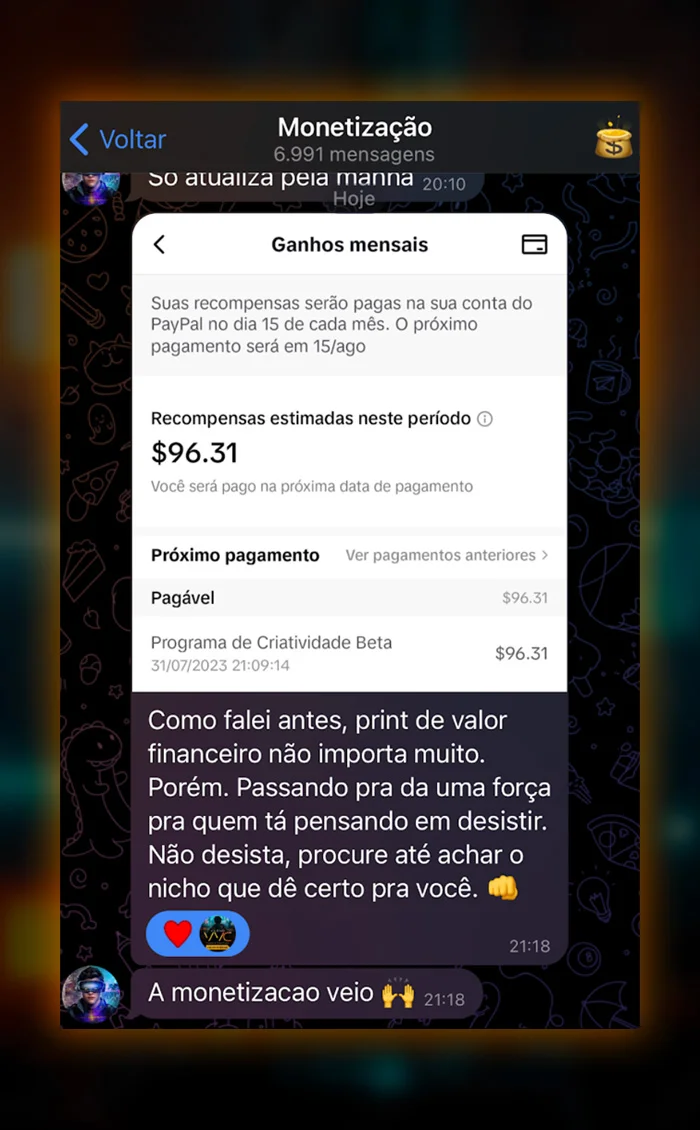
Task: Open the Ganhos mensais screenshot image
Action: 349,450
